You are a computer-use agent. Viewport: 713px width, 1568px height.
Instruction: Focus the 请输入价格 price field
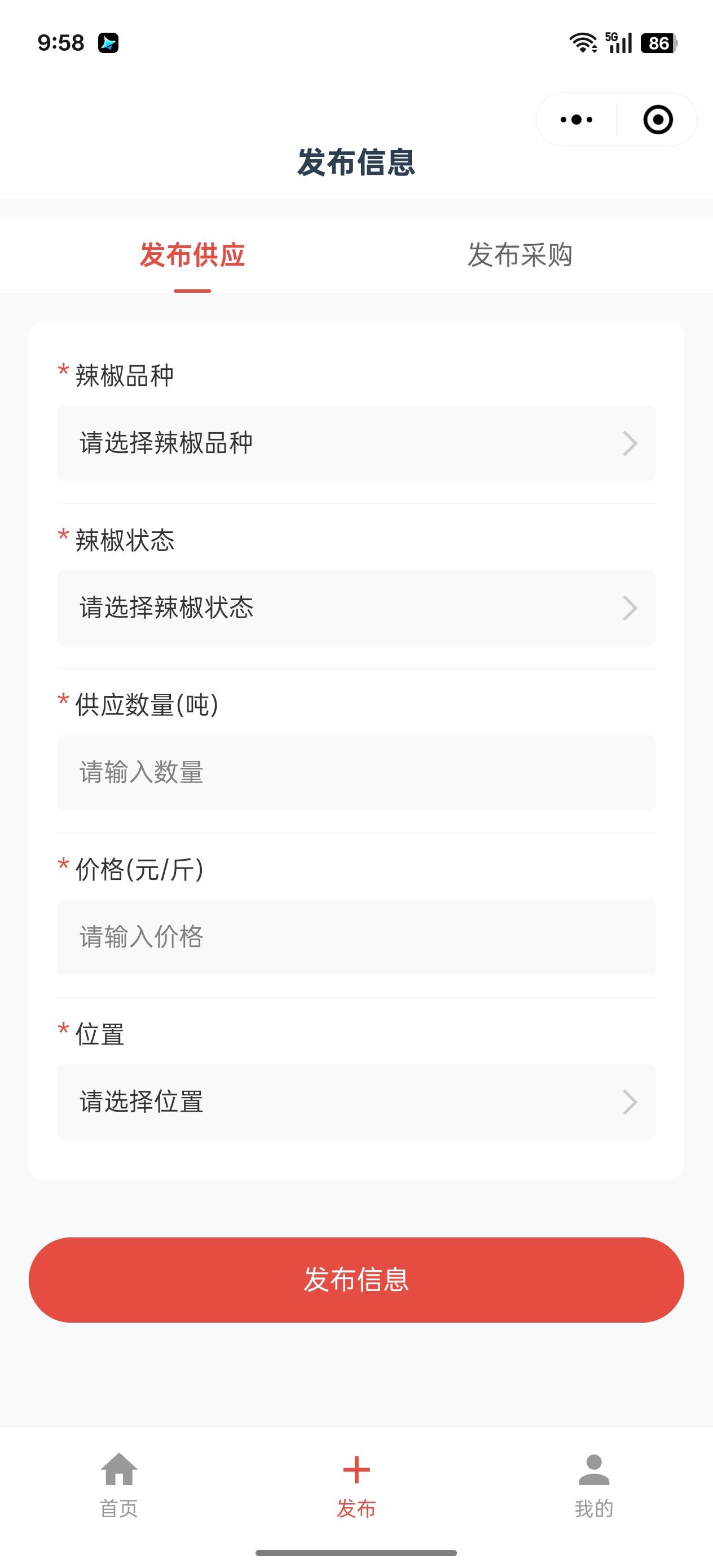pos(356,937)
